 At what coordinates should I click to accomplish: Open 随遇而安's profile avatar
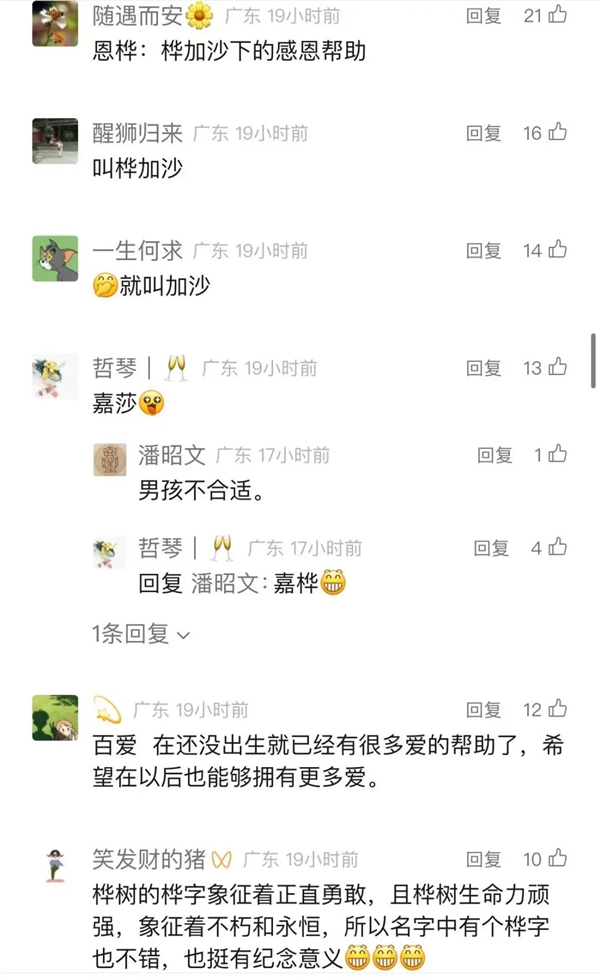(x=55, y=23)
